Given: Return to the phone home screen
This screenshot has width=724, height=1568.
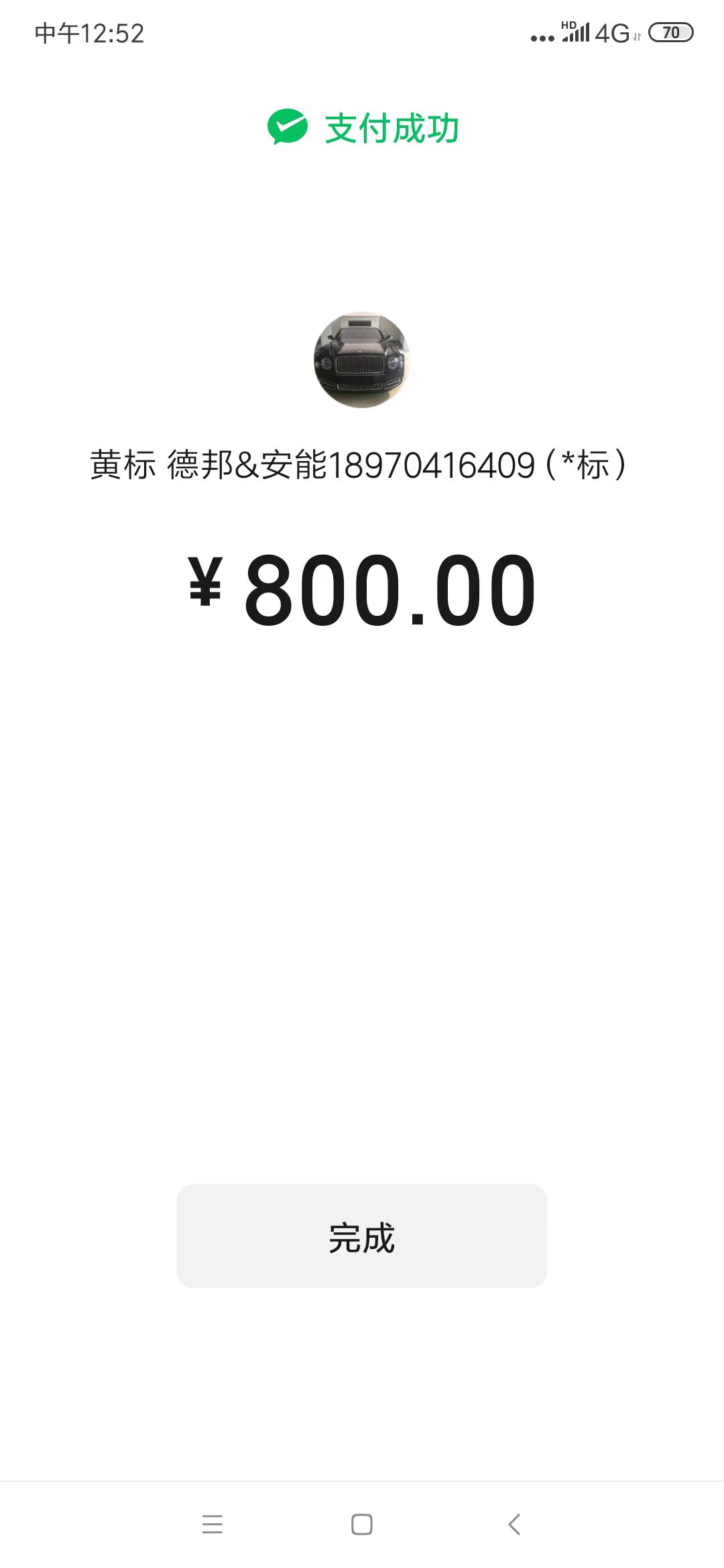Looking at the screenshot, I should [362, 1524].
